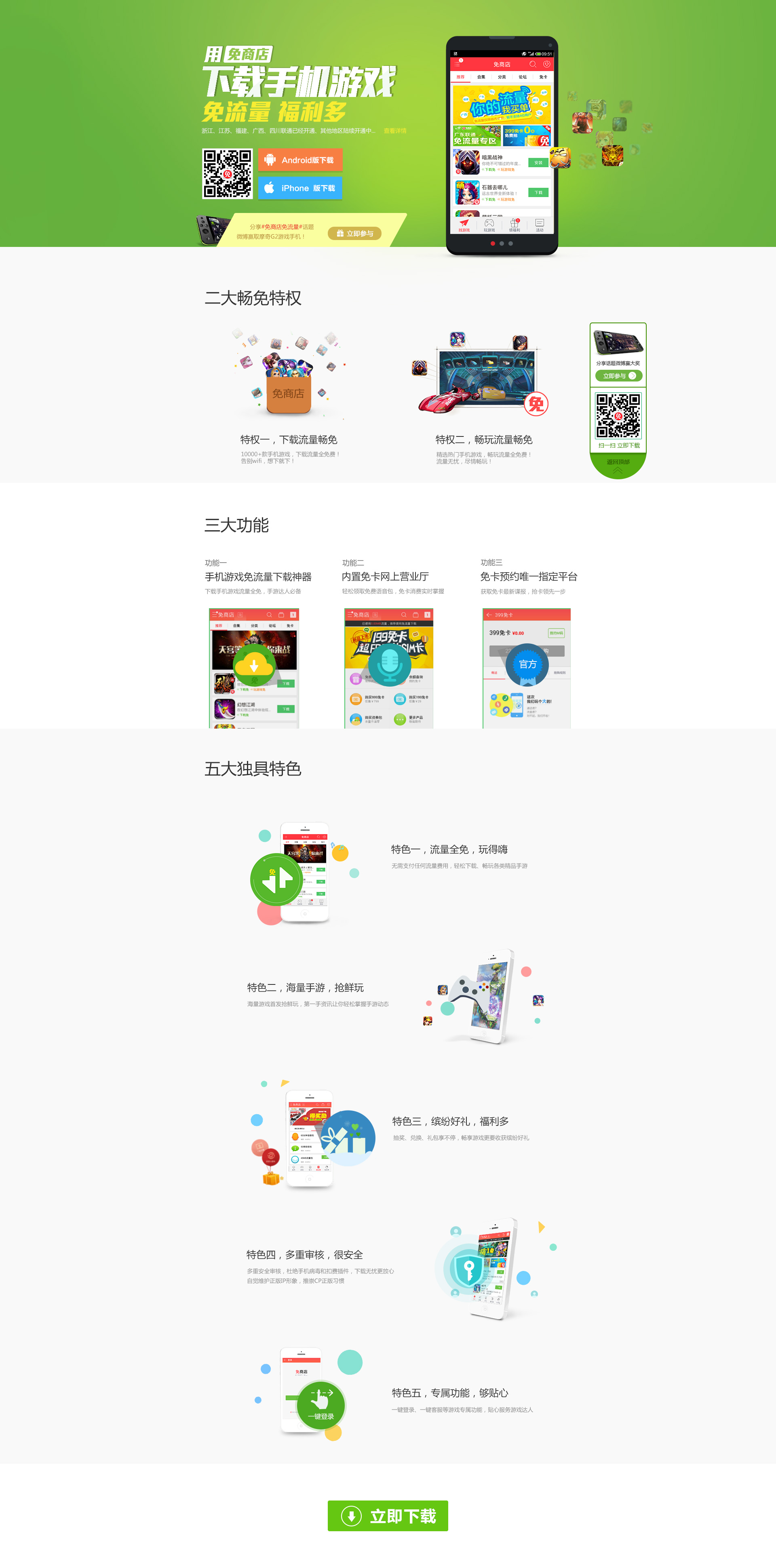Return to top via 返回顶部
The image size is (776, 1568).
tap(618, 465)
